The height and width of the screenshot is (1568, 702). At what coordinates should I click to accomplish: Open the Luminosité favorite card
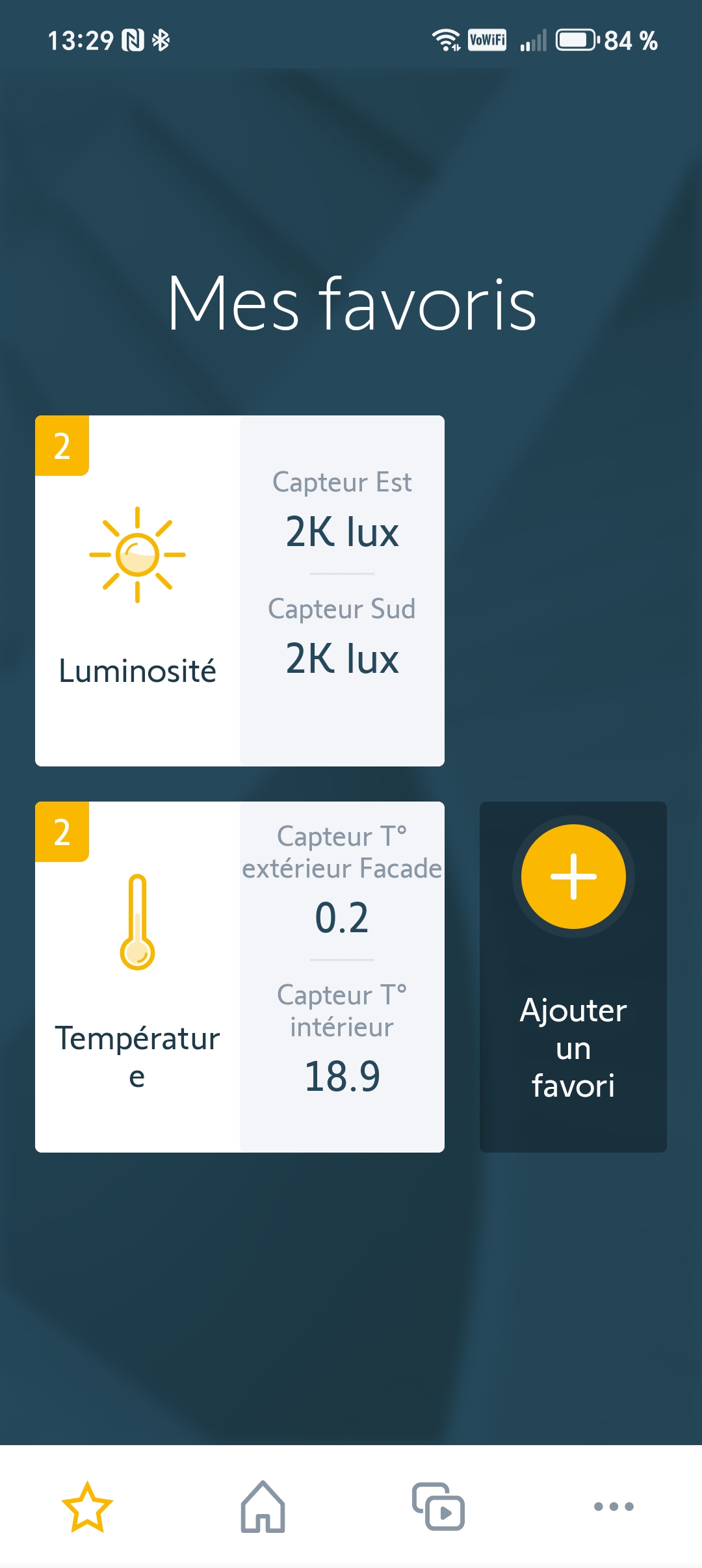138,590
